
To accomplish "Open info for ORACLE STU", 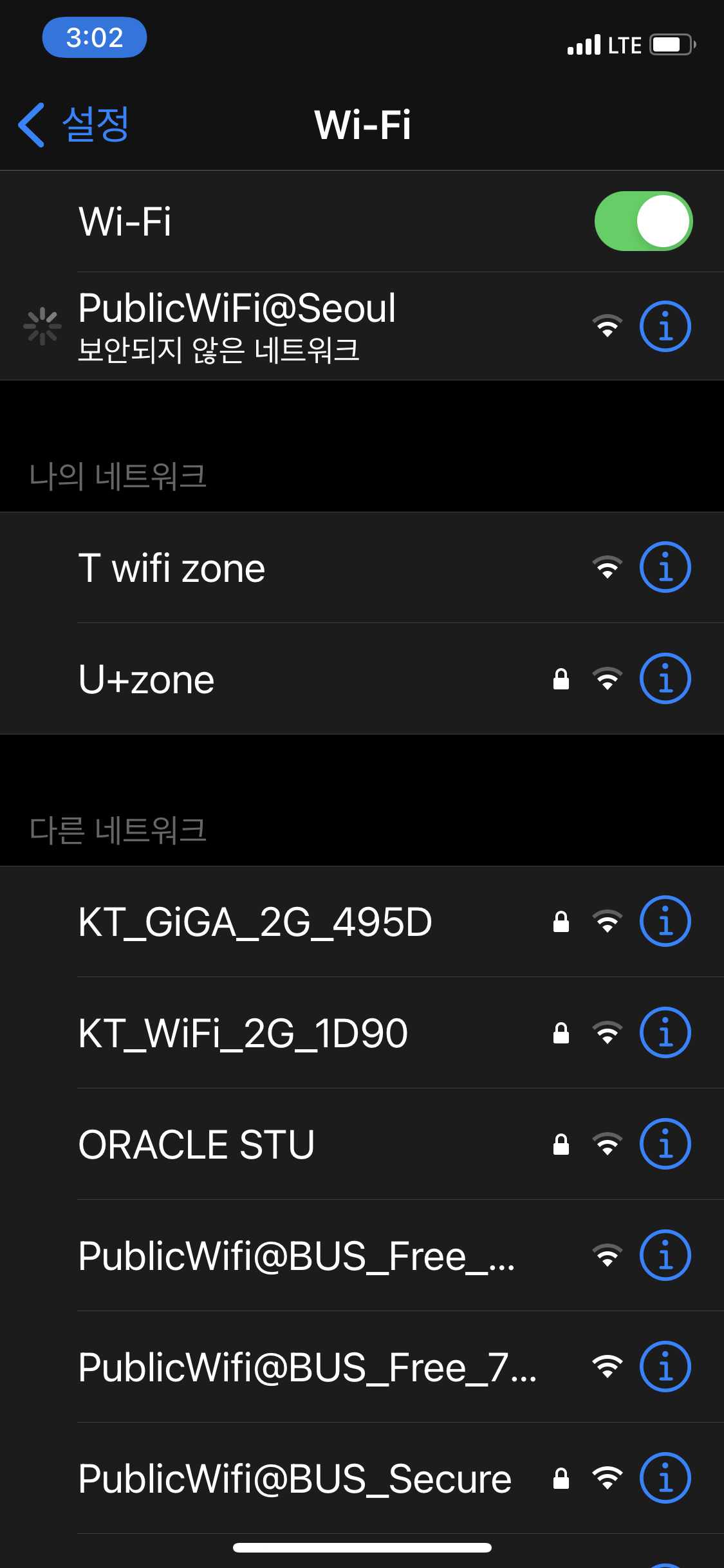I will (x=665, y=1144).
